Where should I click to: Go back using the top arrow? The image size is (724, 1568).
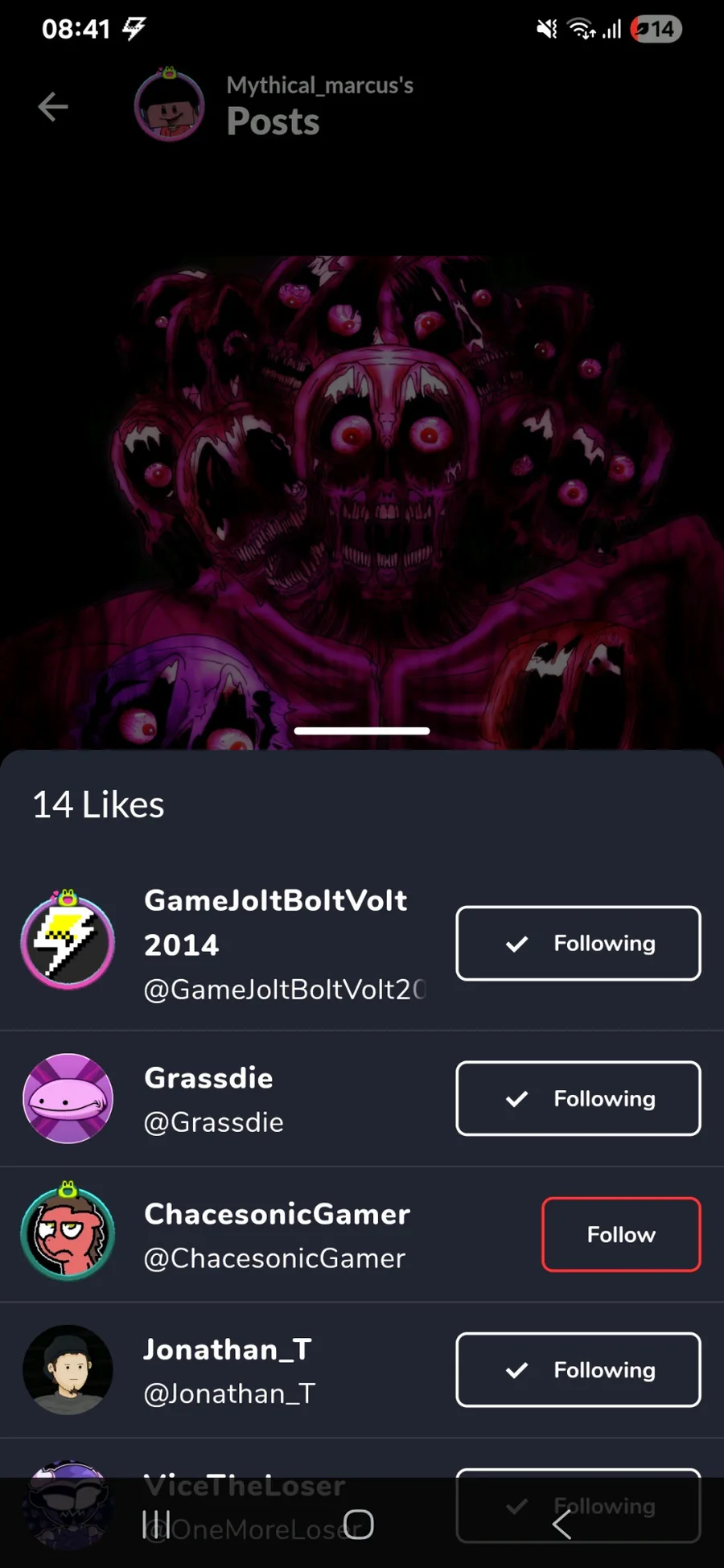53,106
